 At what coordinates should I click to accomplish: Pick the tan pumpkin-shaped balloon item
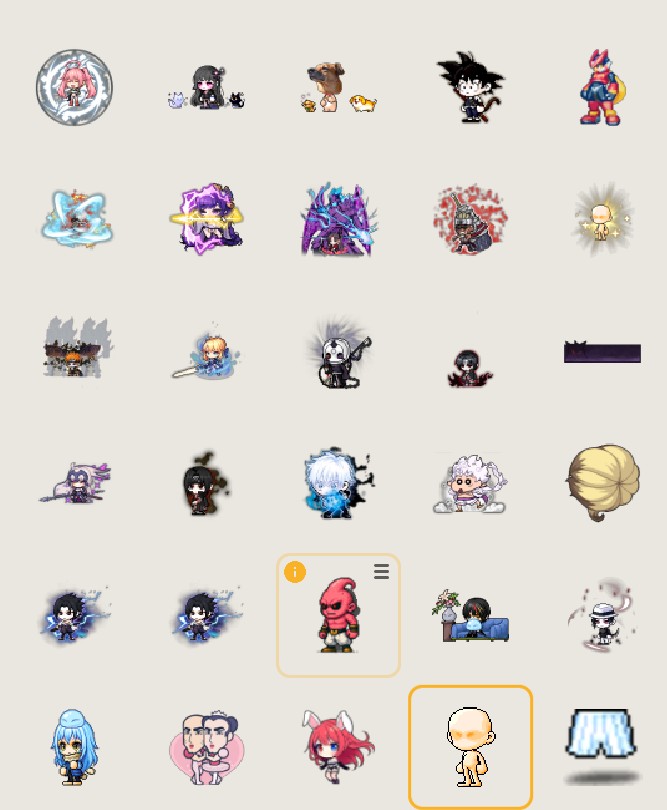(601, 483)
